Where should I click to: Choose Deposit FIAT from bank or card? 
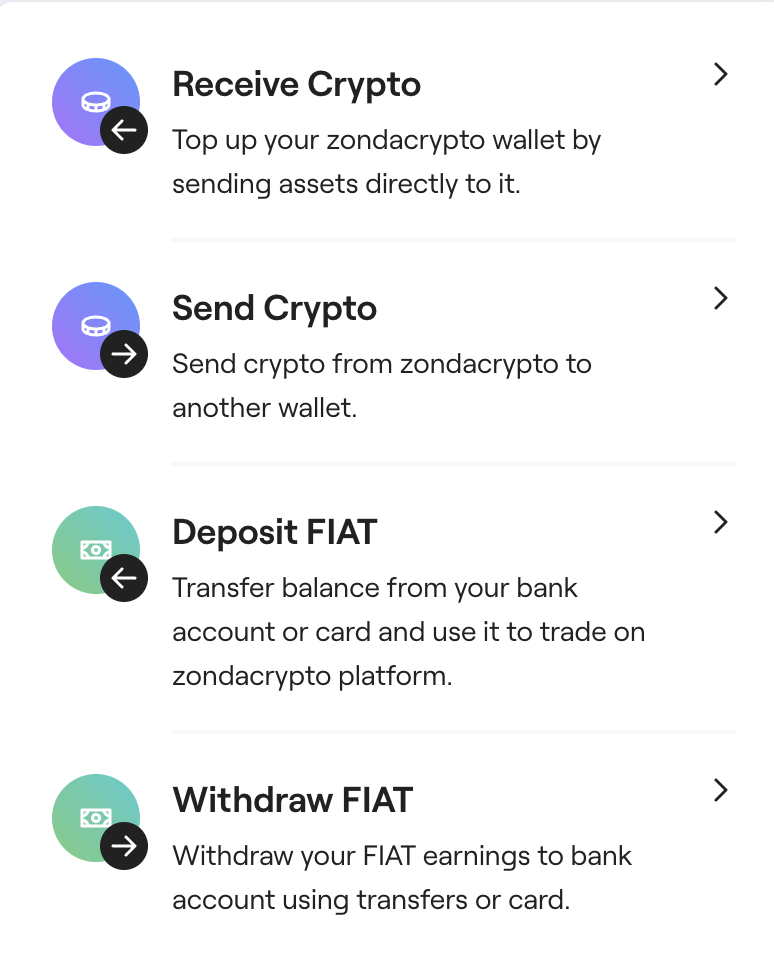point(274,533)
